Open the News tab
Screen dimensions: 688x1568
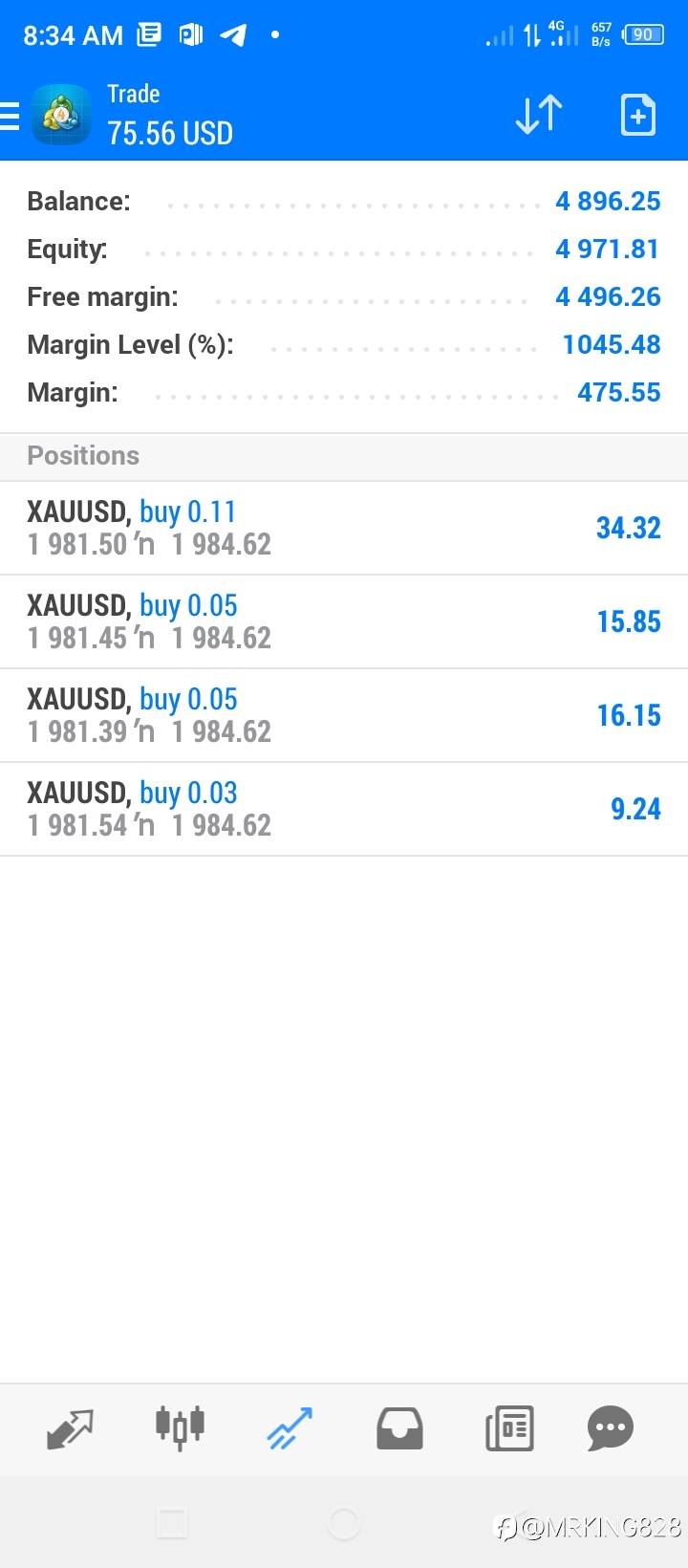coord(509,1429)
